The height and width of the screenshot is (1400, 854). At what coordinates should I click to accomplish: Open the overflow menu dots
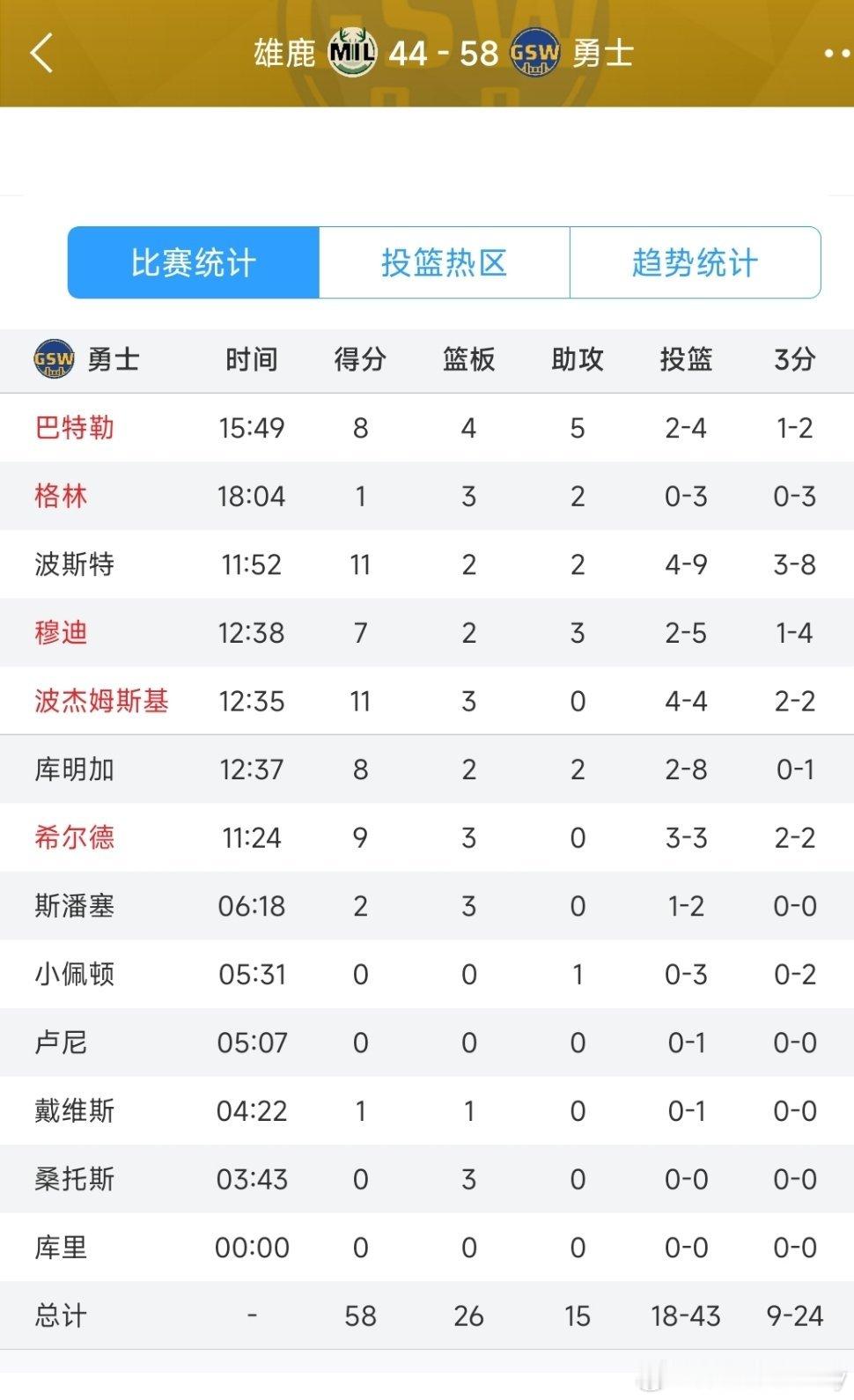[837, 54]
